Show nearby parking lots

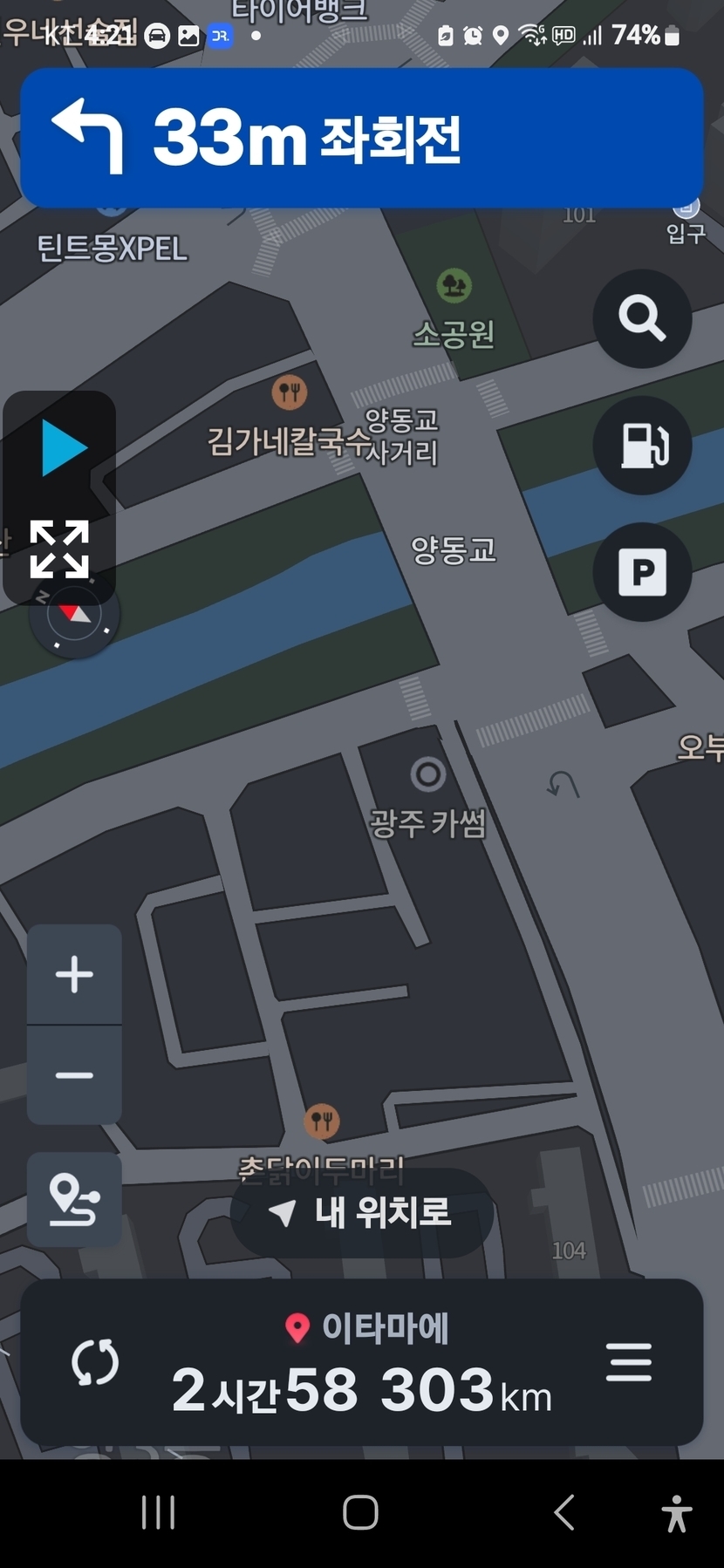click(x=642, y=572)
